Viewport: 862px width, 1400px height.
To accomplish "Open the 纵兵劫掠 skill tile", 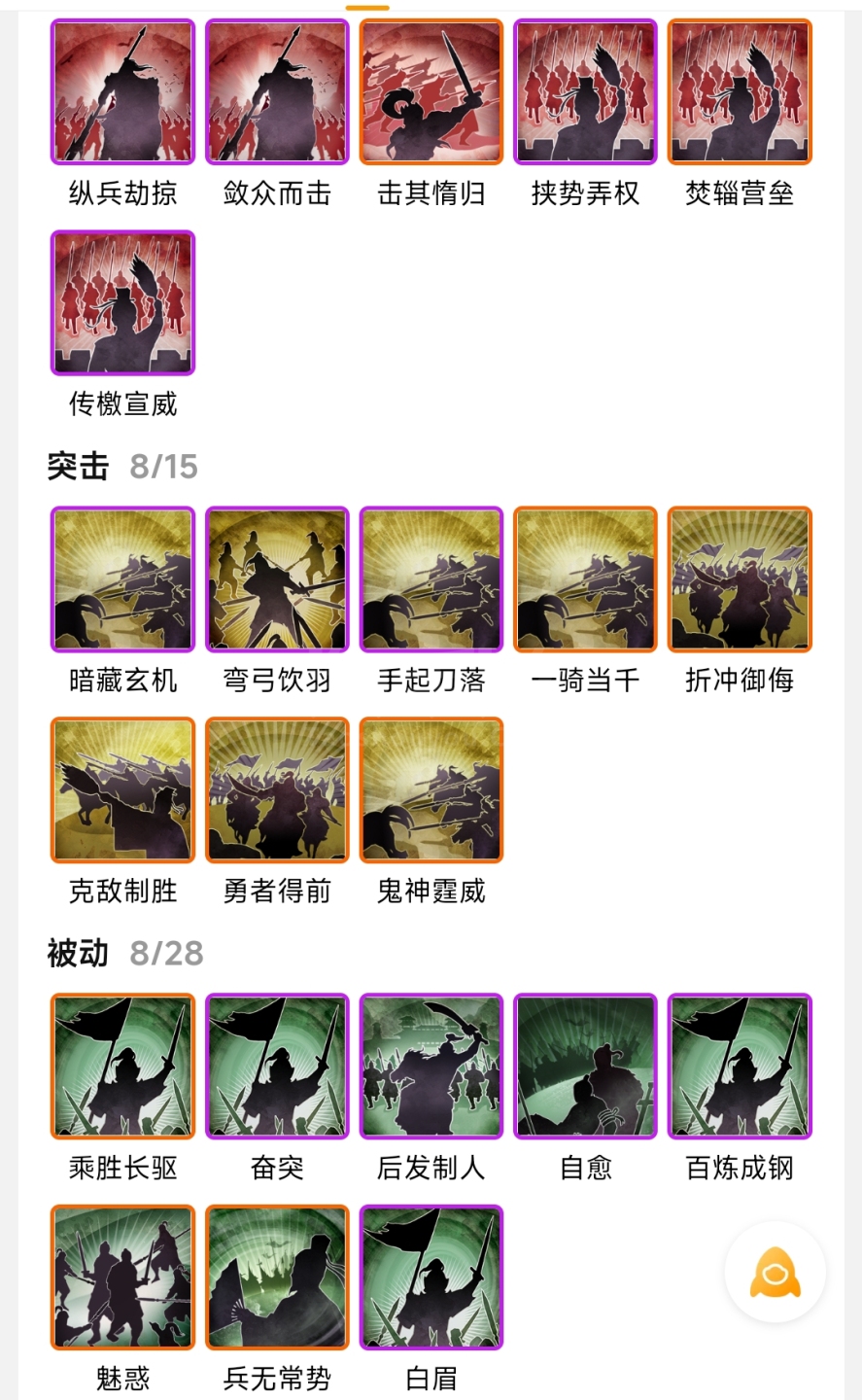I will pyautogui.click(x=122, y=91).
